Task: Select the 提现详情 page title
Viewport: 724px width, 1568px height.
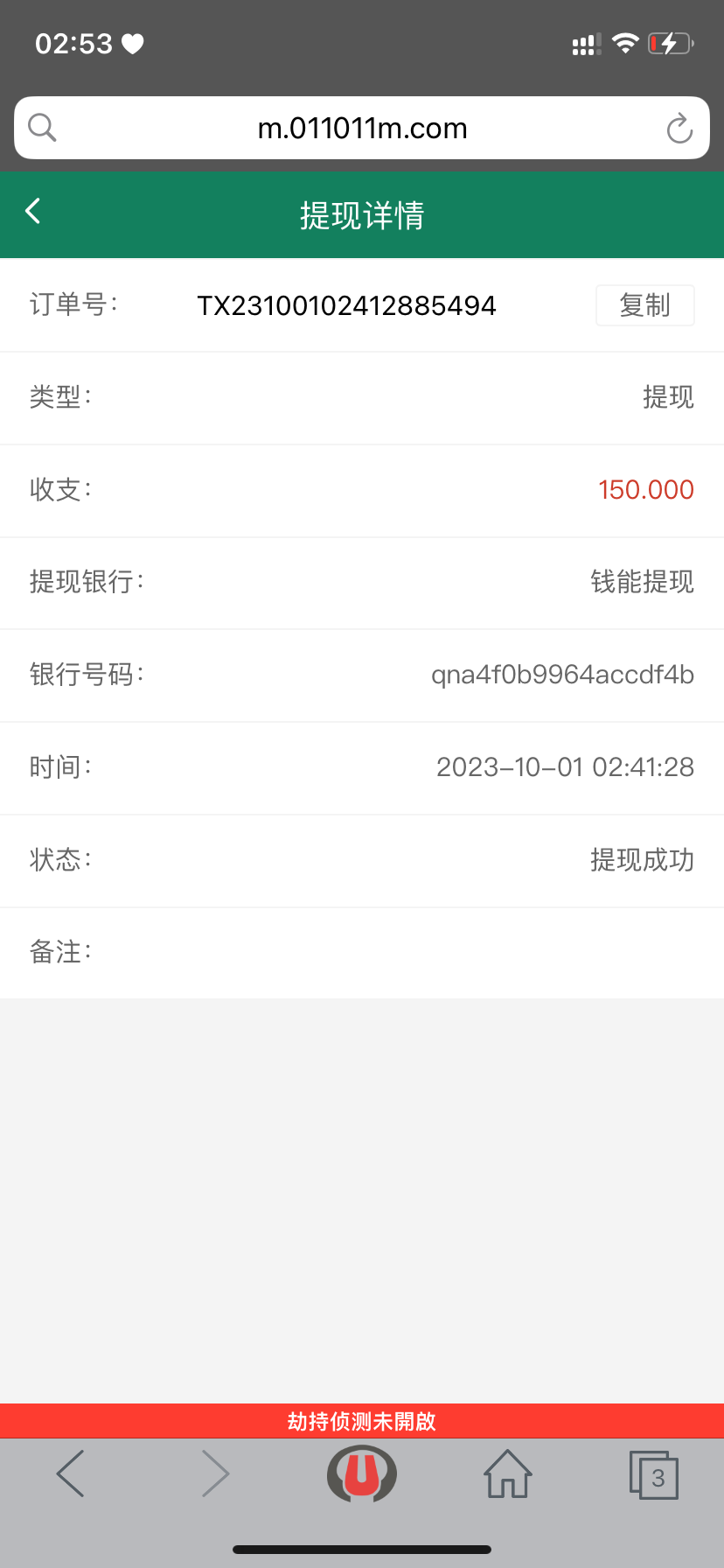Action: pyautogui.click(x=361, y=214)
